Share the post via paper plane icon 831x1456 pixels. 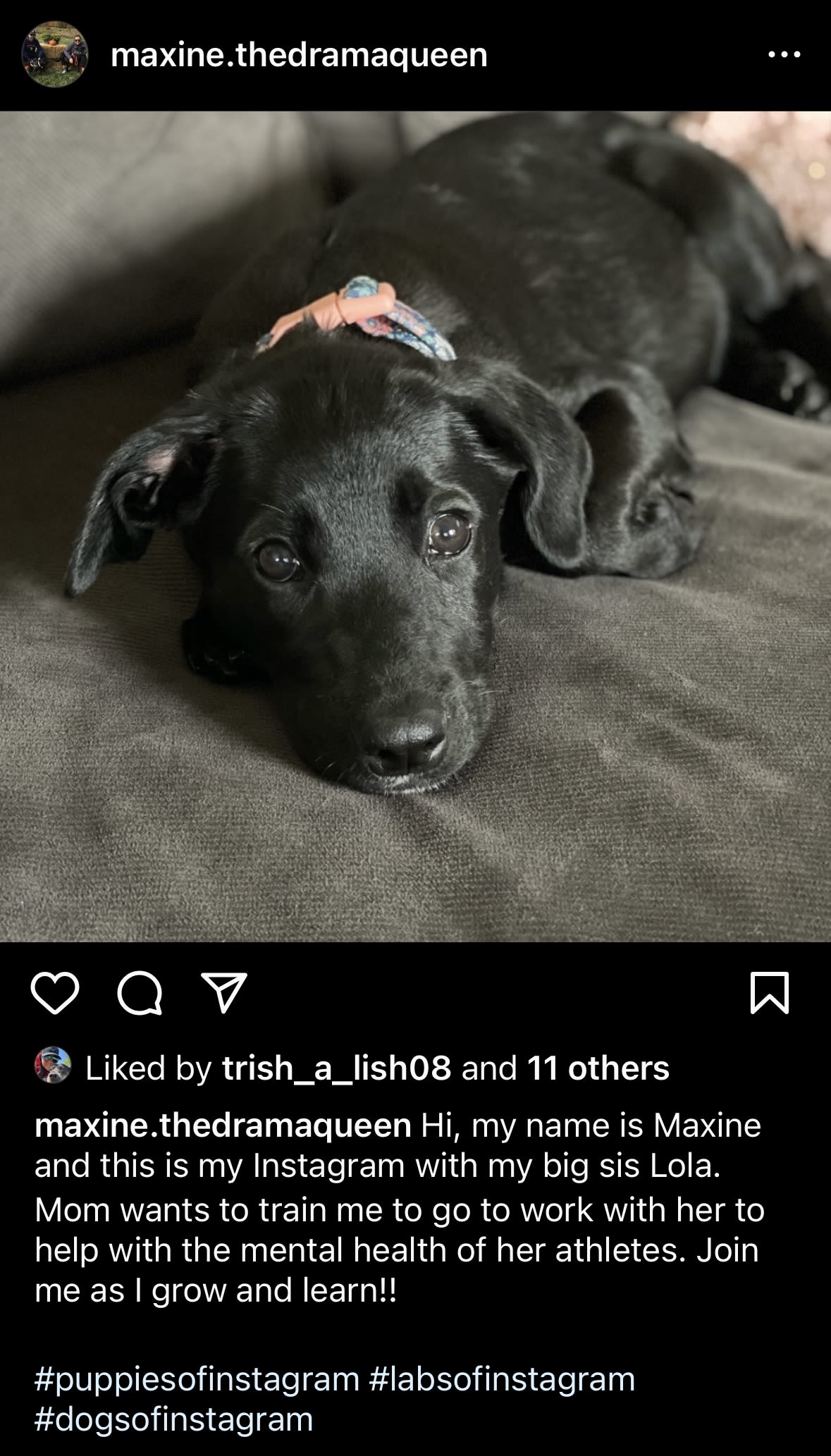pos(224,993)
